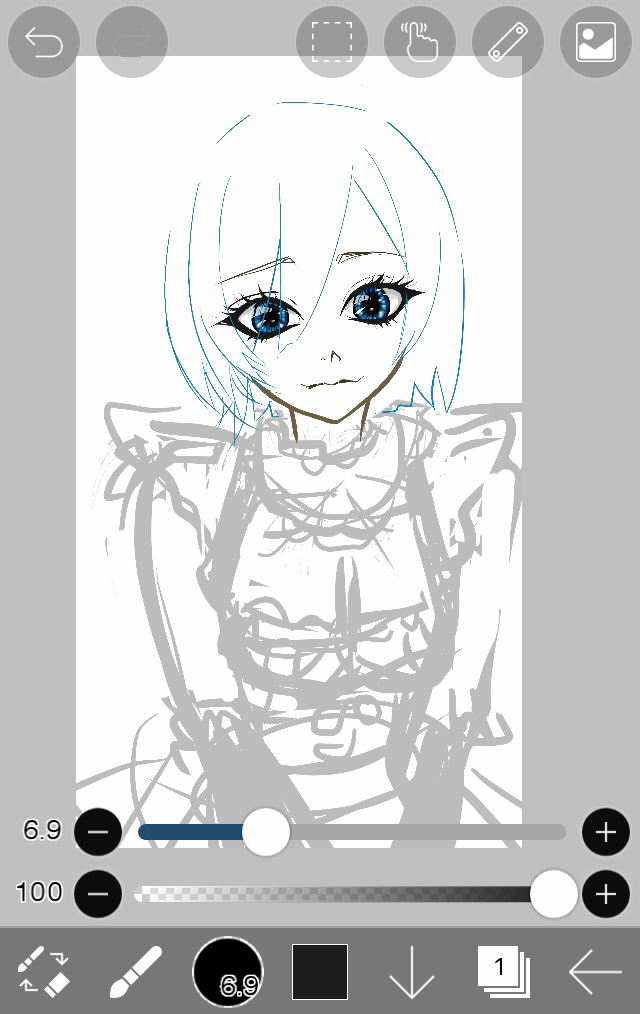Viewport: 640px width, 1014px height.
Task: Open the ruler tool
Action: click(508, 42)
